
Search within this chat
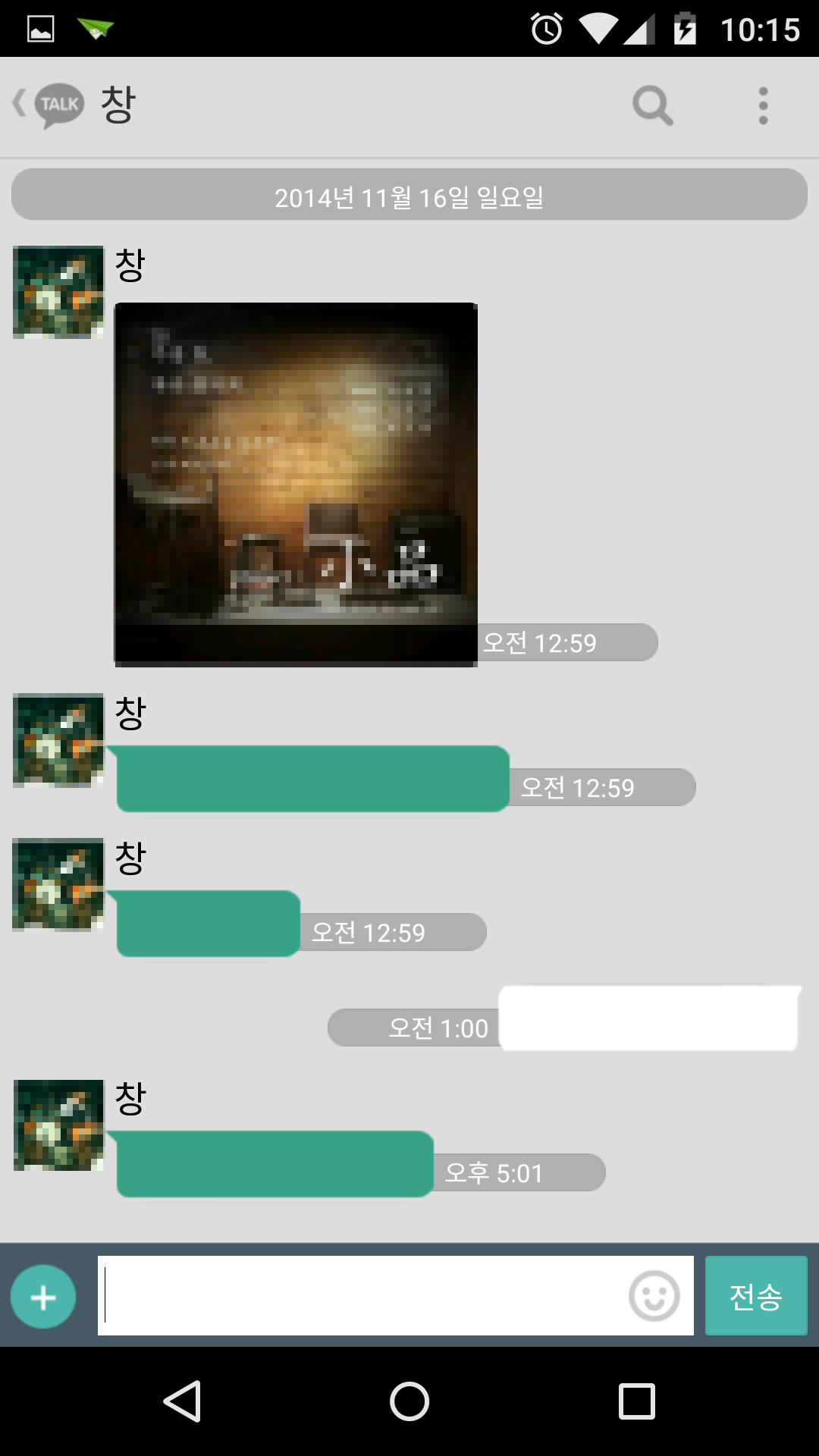(653, 105)
